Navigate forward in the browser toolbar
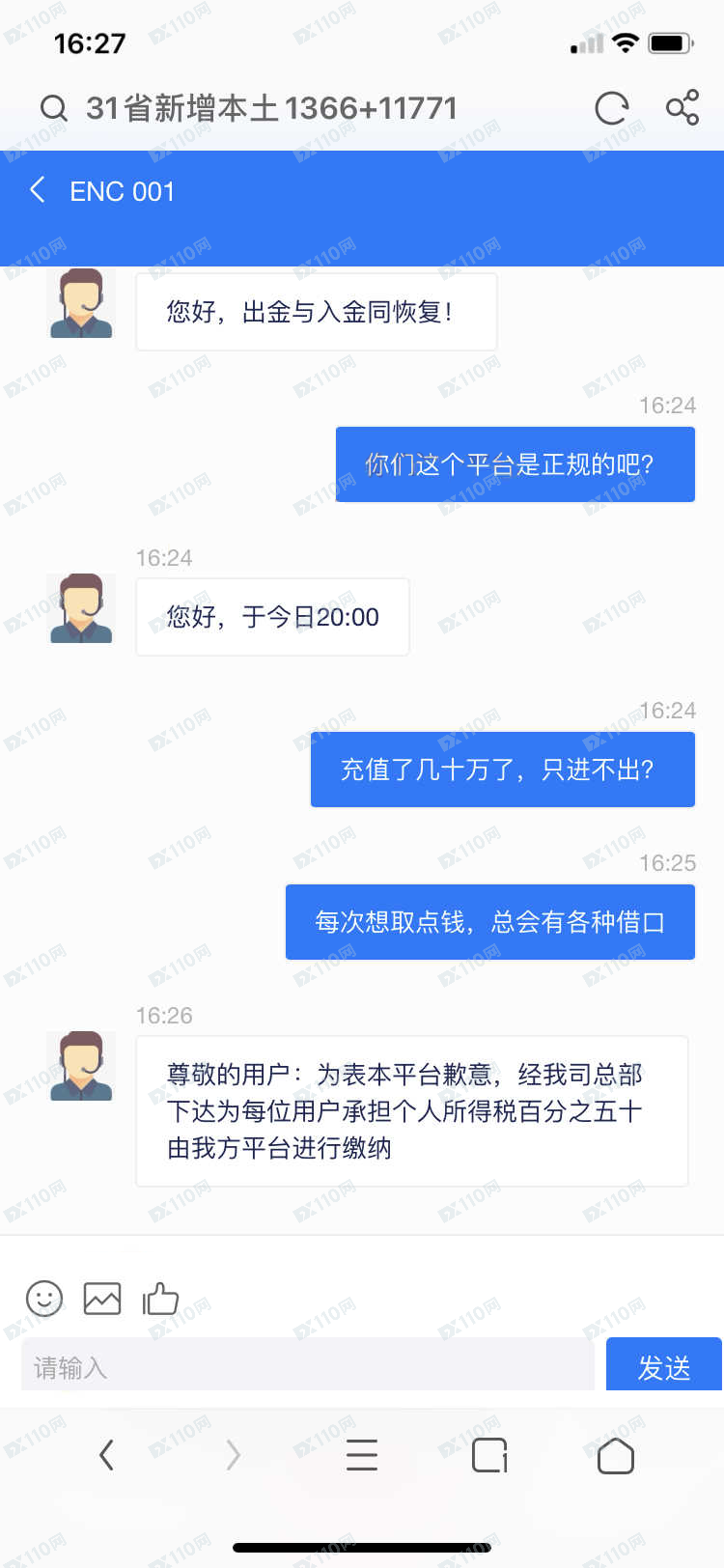 [233, 1455]
